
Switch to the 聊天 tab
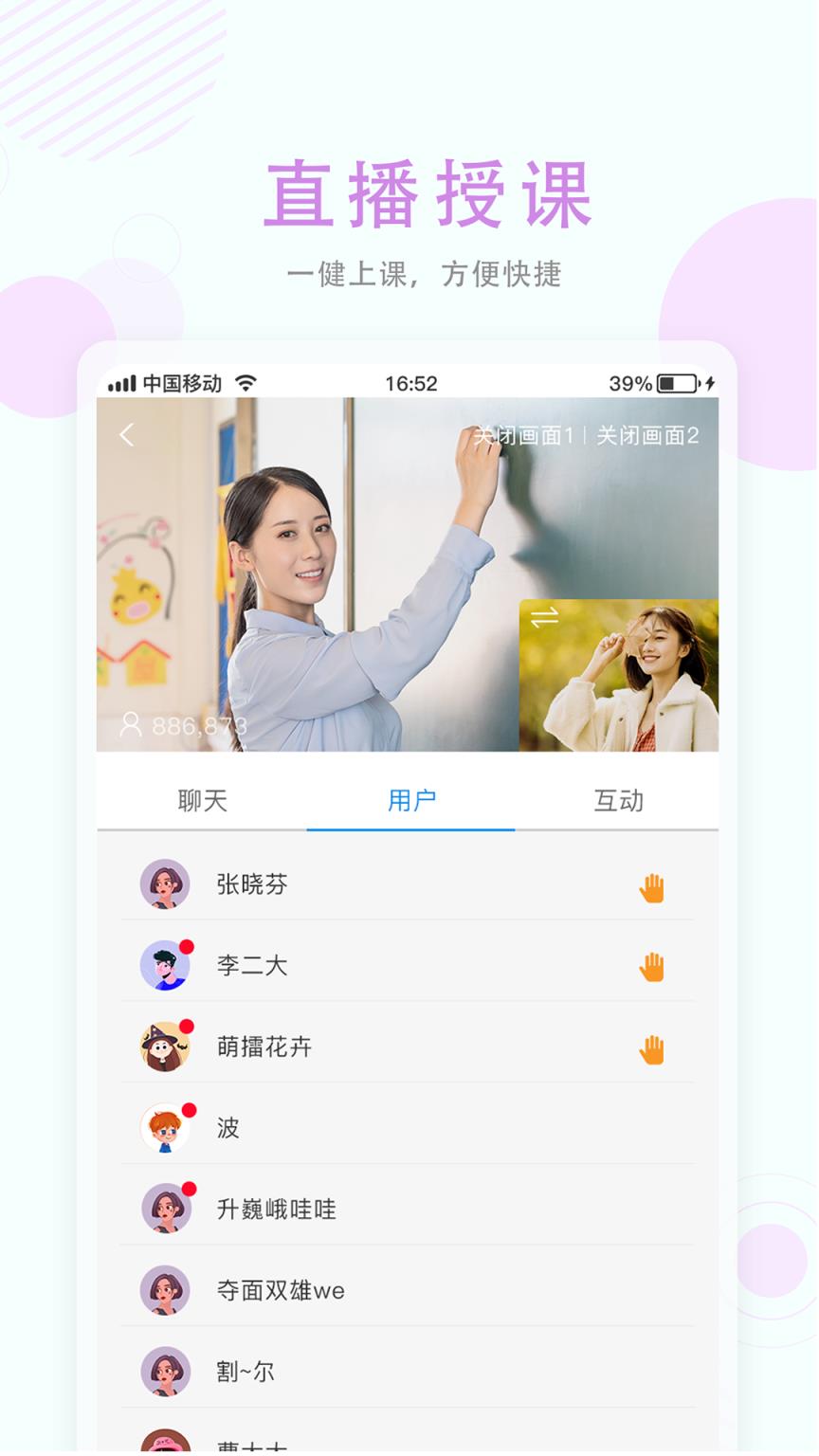coord(202,801)
